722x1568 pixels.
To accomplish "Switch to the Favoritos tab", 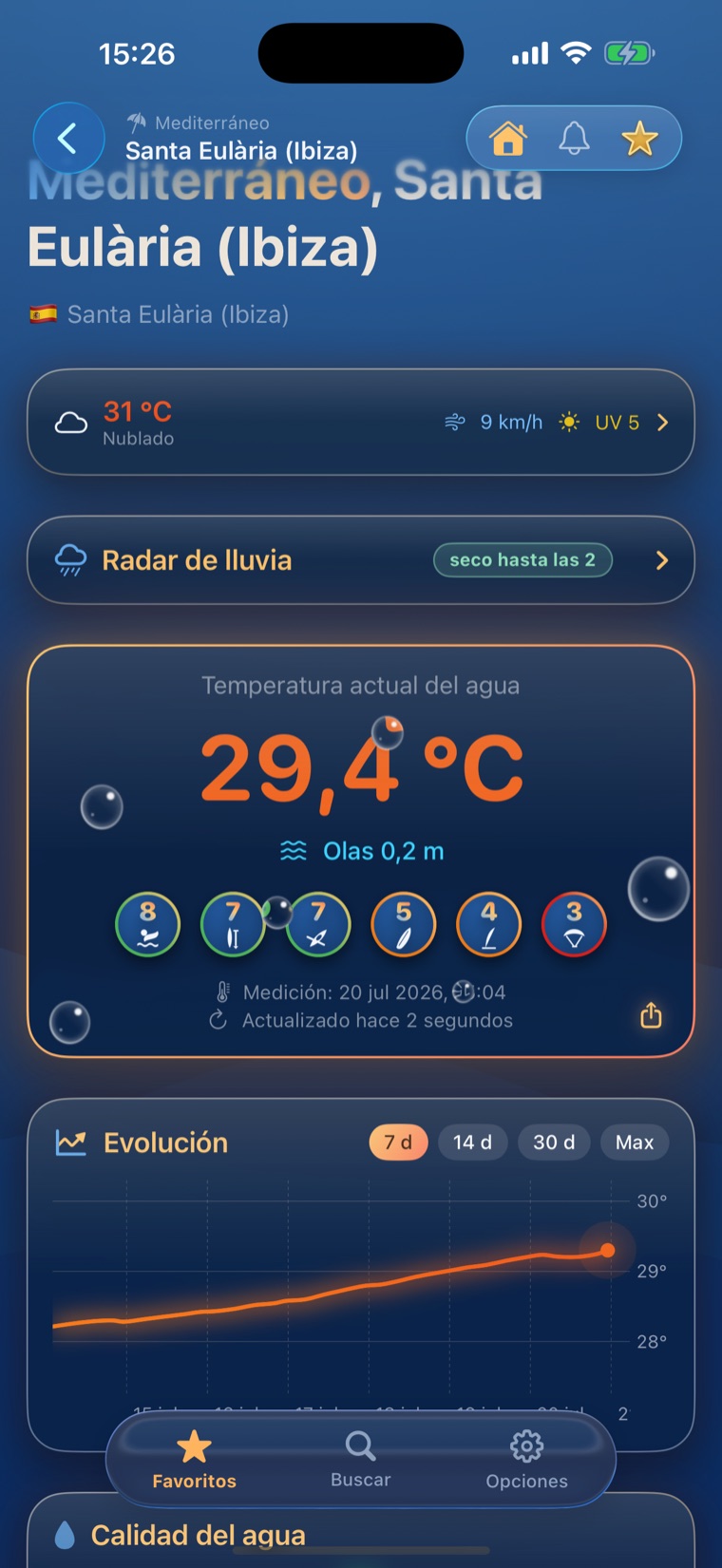I will click(x=194, y=1460).
